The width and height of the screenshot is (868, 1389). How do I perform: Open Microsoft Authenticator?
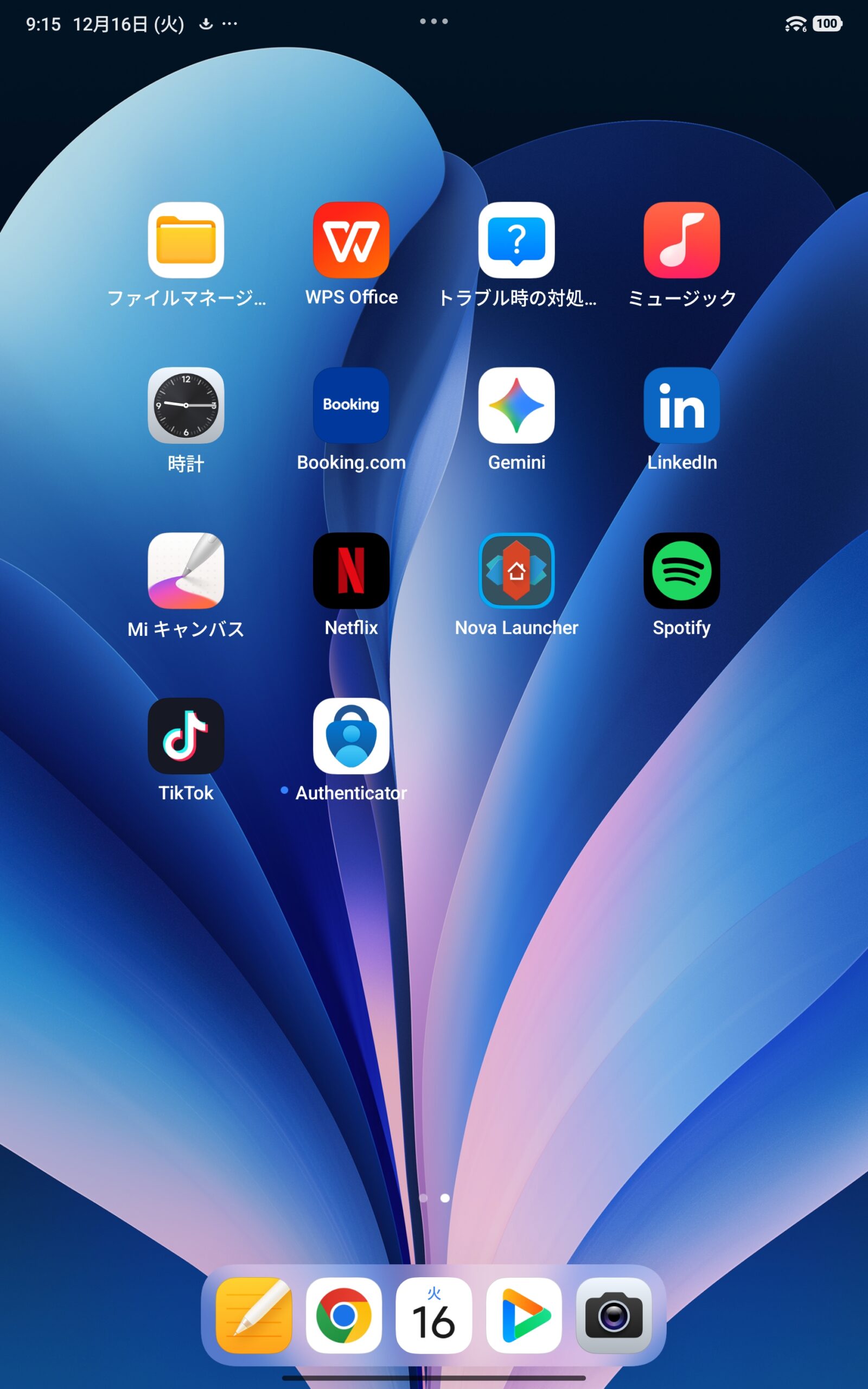pos(351,736)
